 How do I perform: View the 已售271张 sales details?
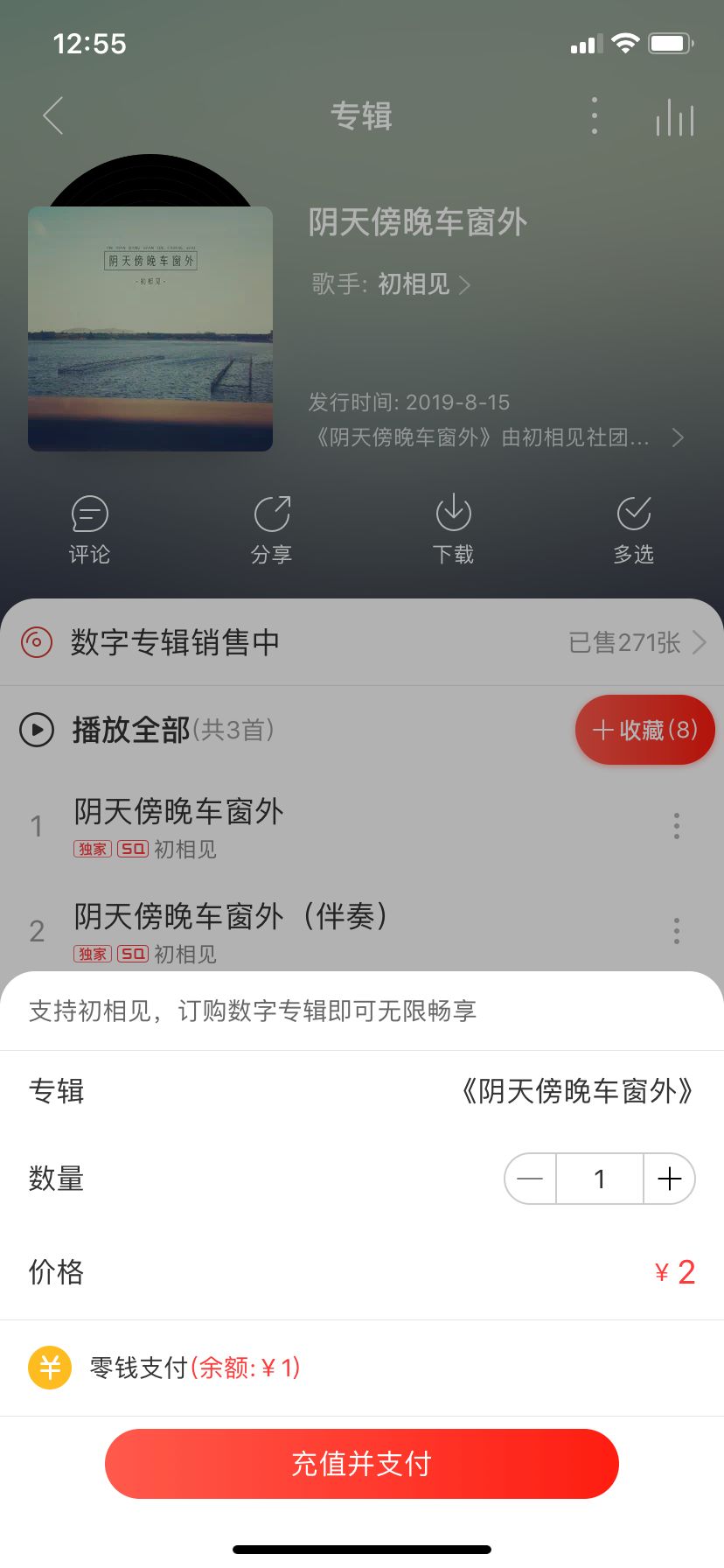coord(637,643)
